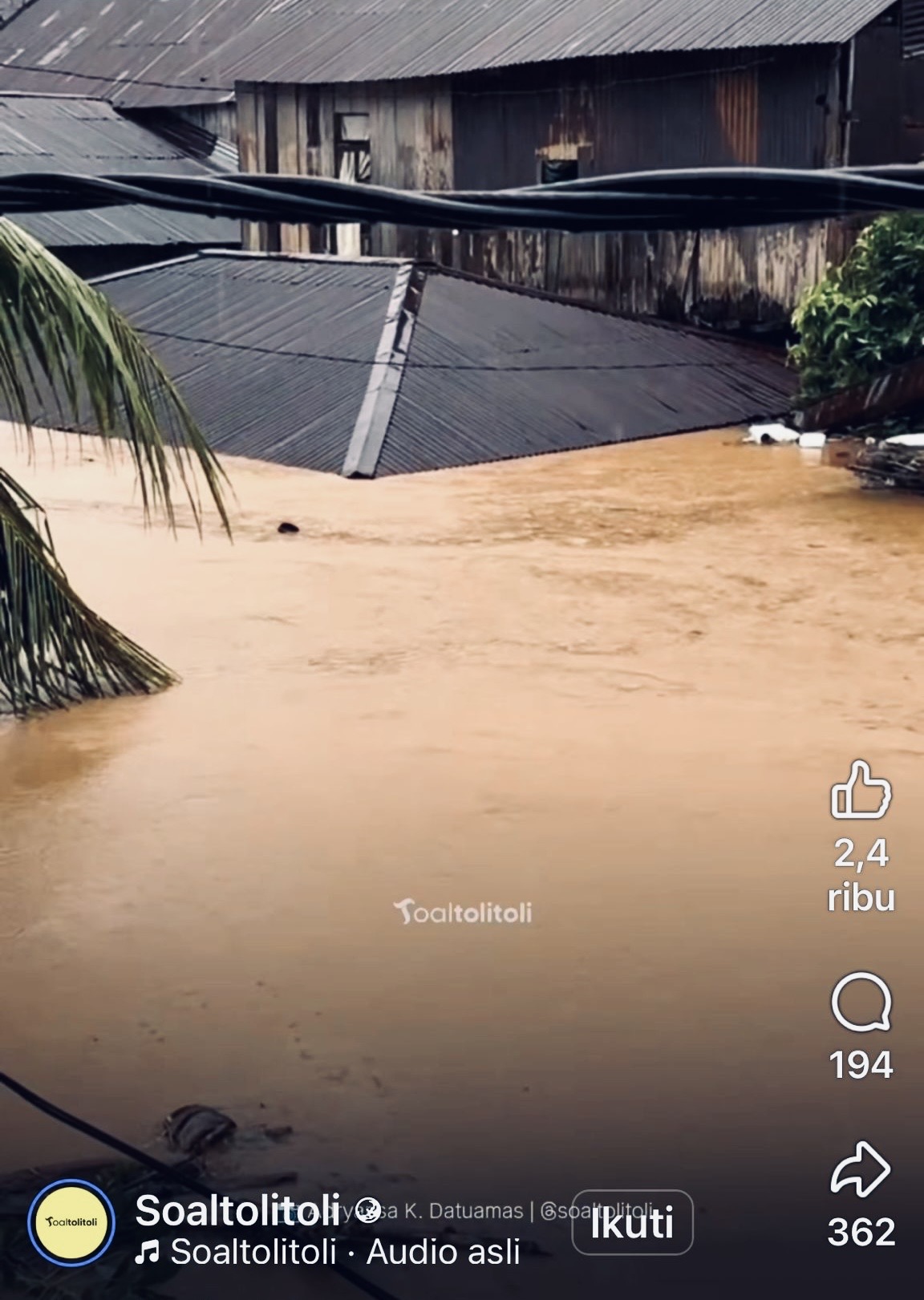Follow Soaltolitoli with the Ikuti button
924x1300 pixels.
coord(632,1223)
